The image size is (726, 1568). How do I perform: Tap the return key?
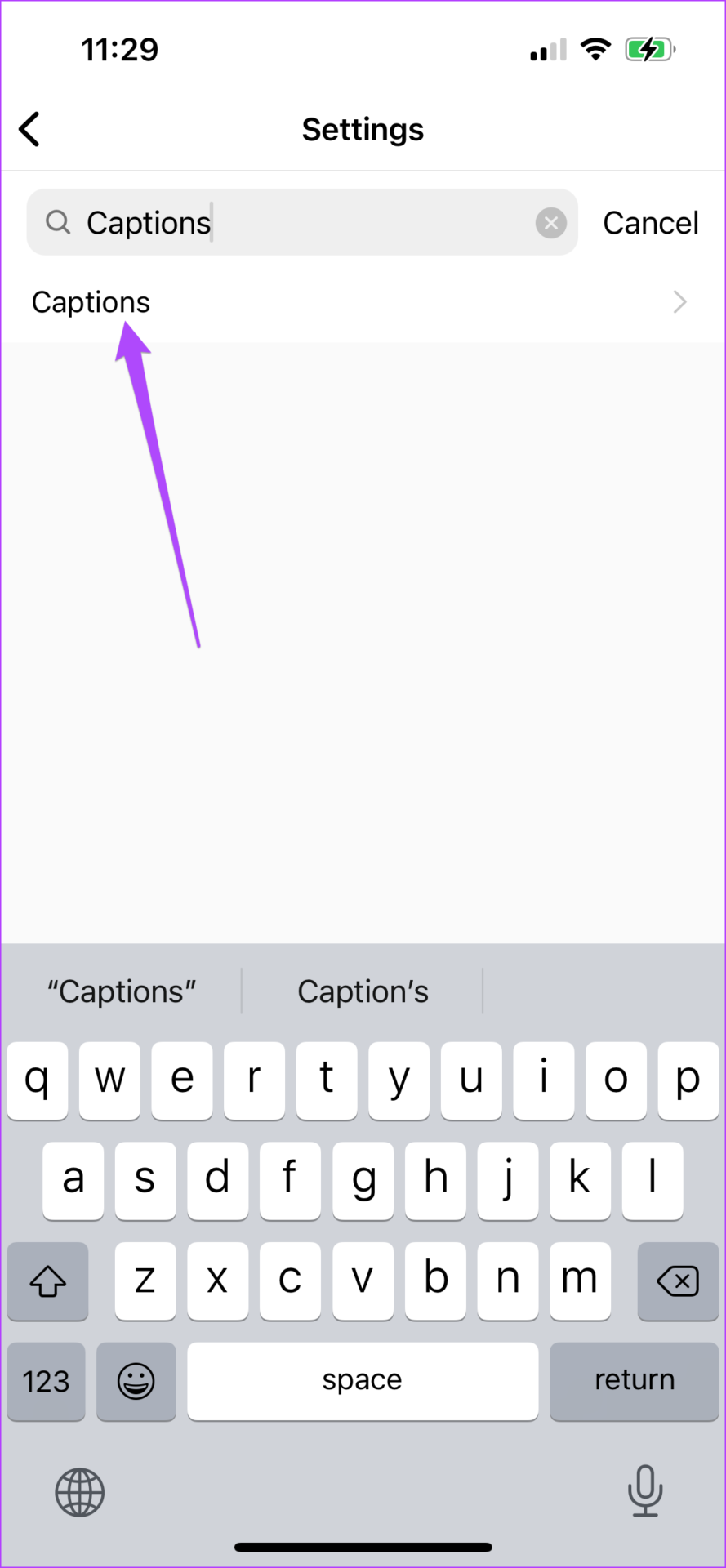point(634,1381)
